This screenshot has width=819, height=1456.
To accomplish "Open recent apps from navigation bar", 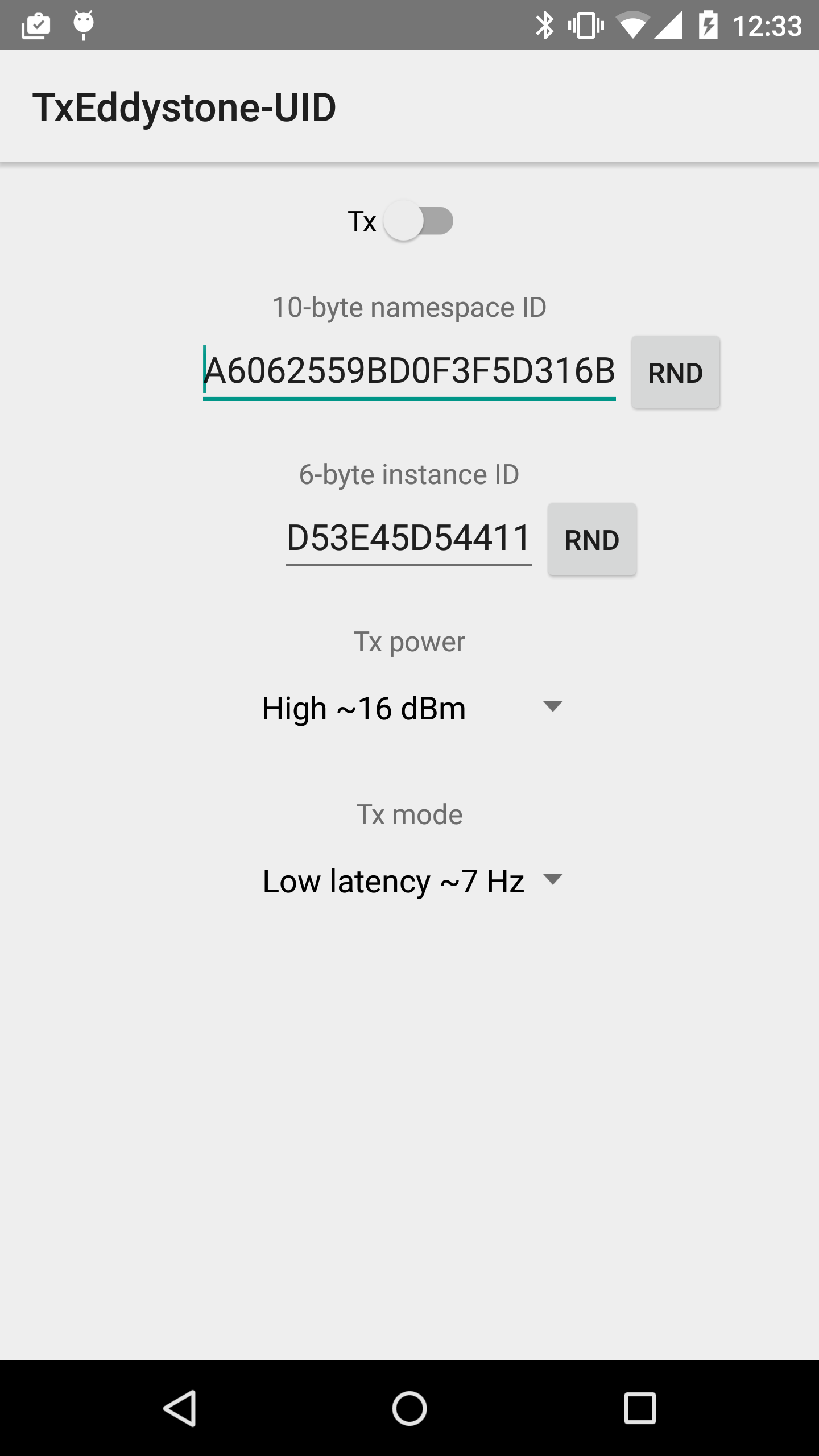I will tap(640, 1409).
